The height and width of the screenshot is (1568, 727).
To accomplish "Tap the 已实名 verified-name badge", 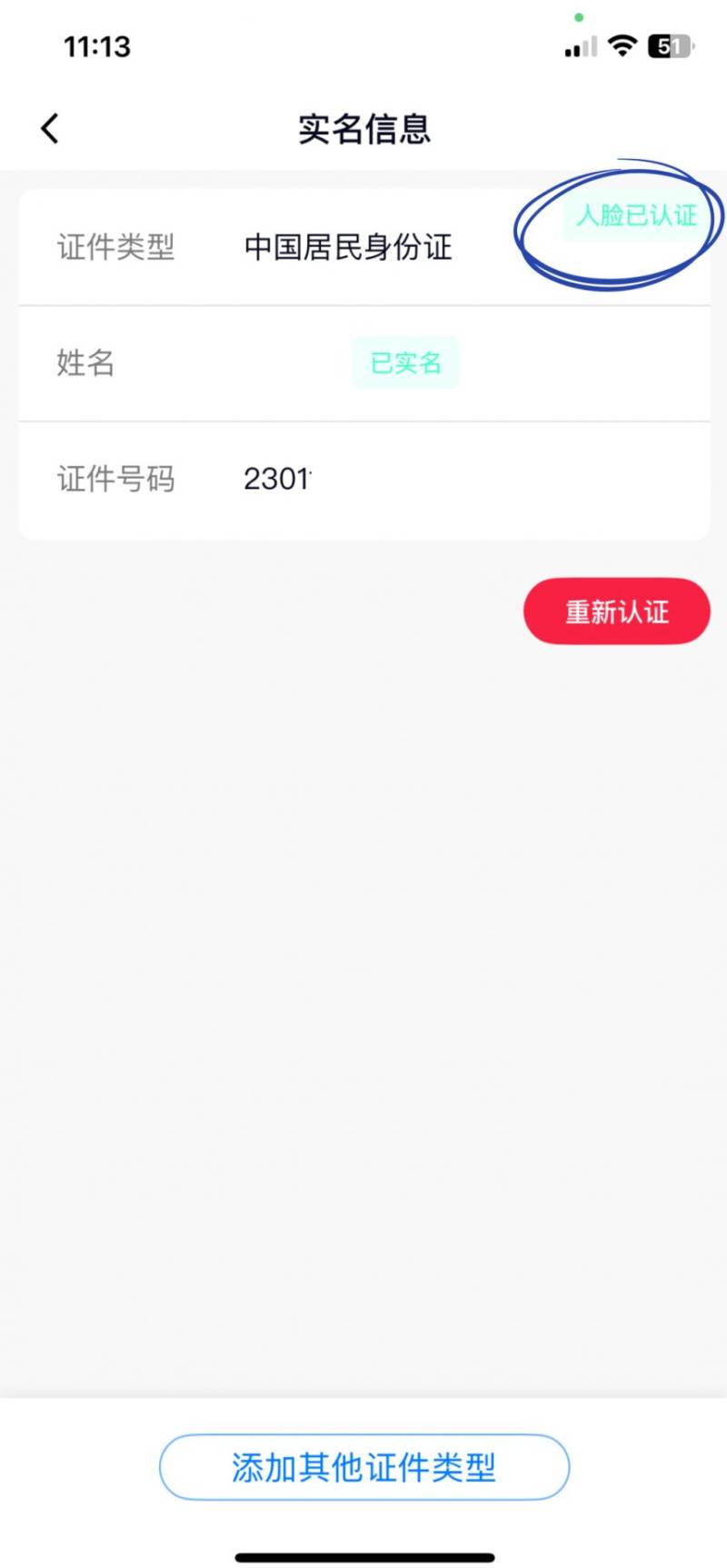I will [405, 362].
